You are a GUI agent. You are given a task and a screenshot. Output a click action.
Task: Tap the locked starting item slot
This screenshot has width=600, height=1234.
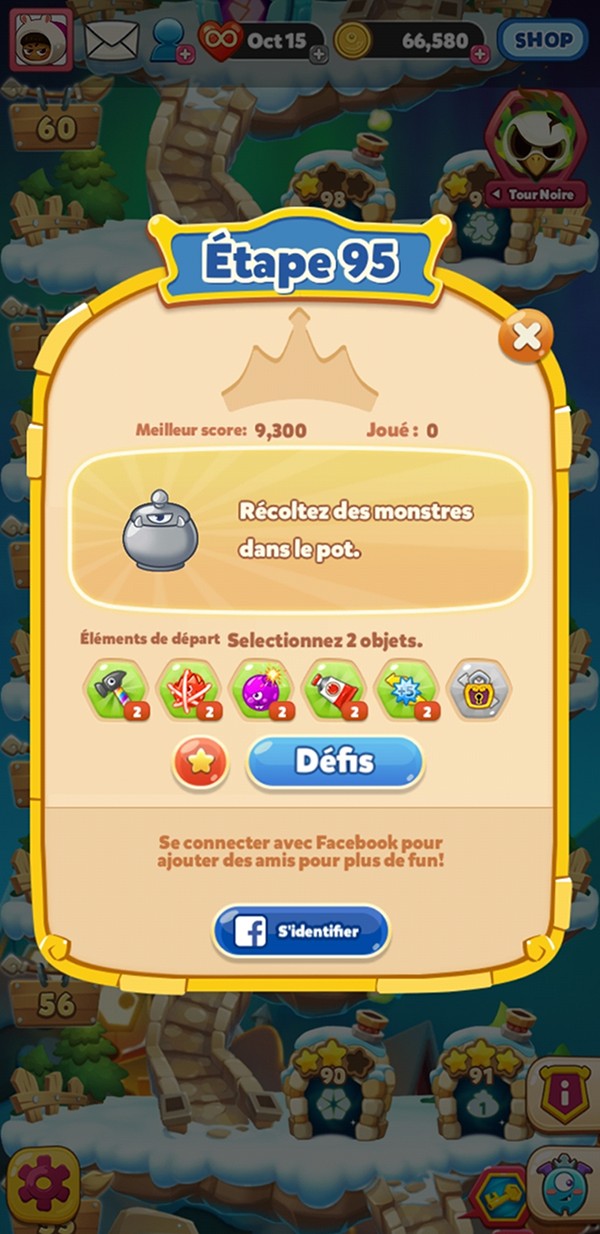click(x=478, y=687)
